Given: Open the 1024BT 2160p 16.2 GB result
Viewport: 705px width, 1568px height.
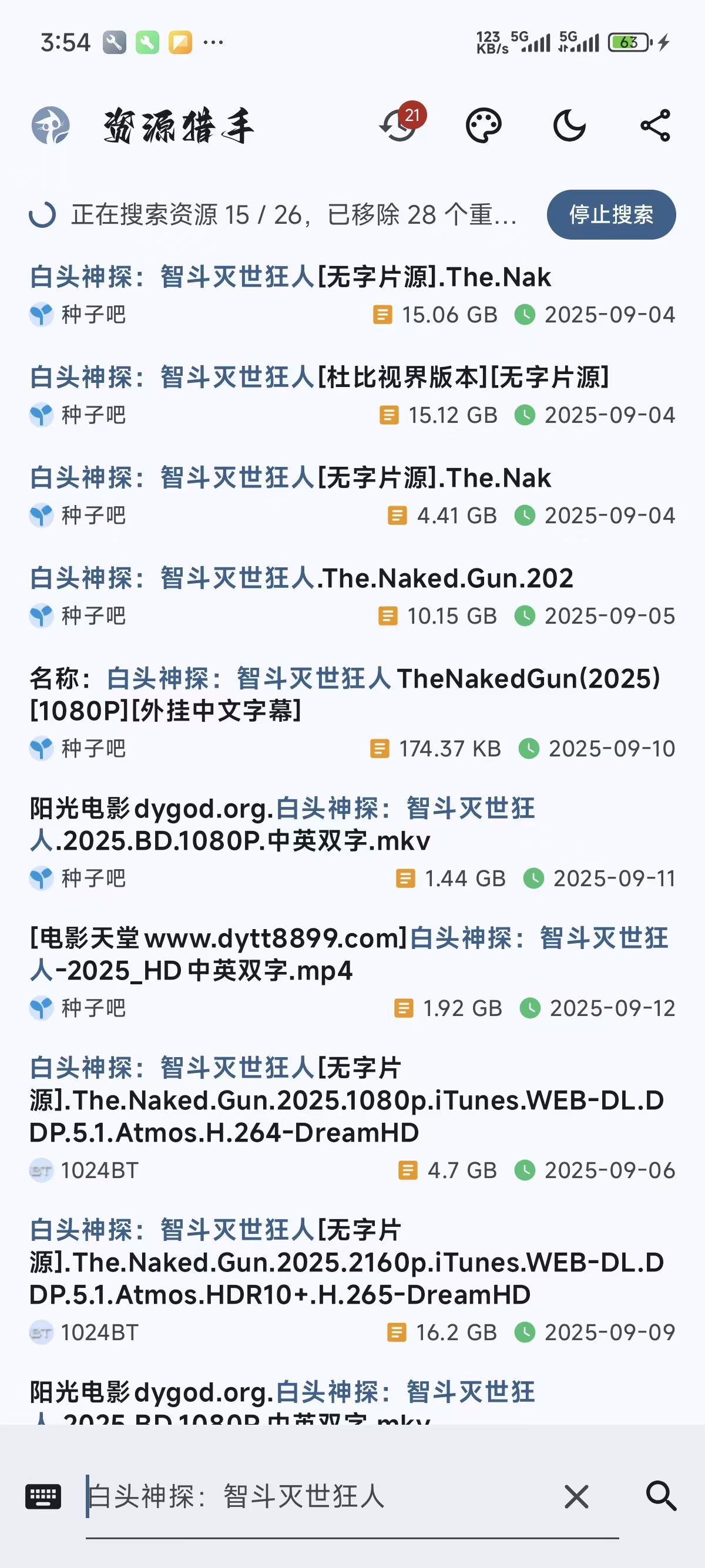Looking at the screenshot, I should click(346, 1263).
